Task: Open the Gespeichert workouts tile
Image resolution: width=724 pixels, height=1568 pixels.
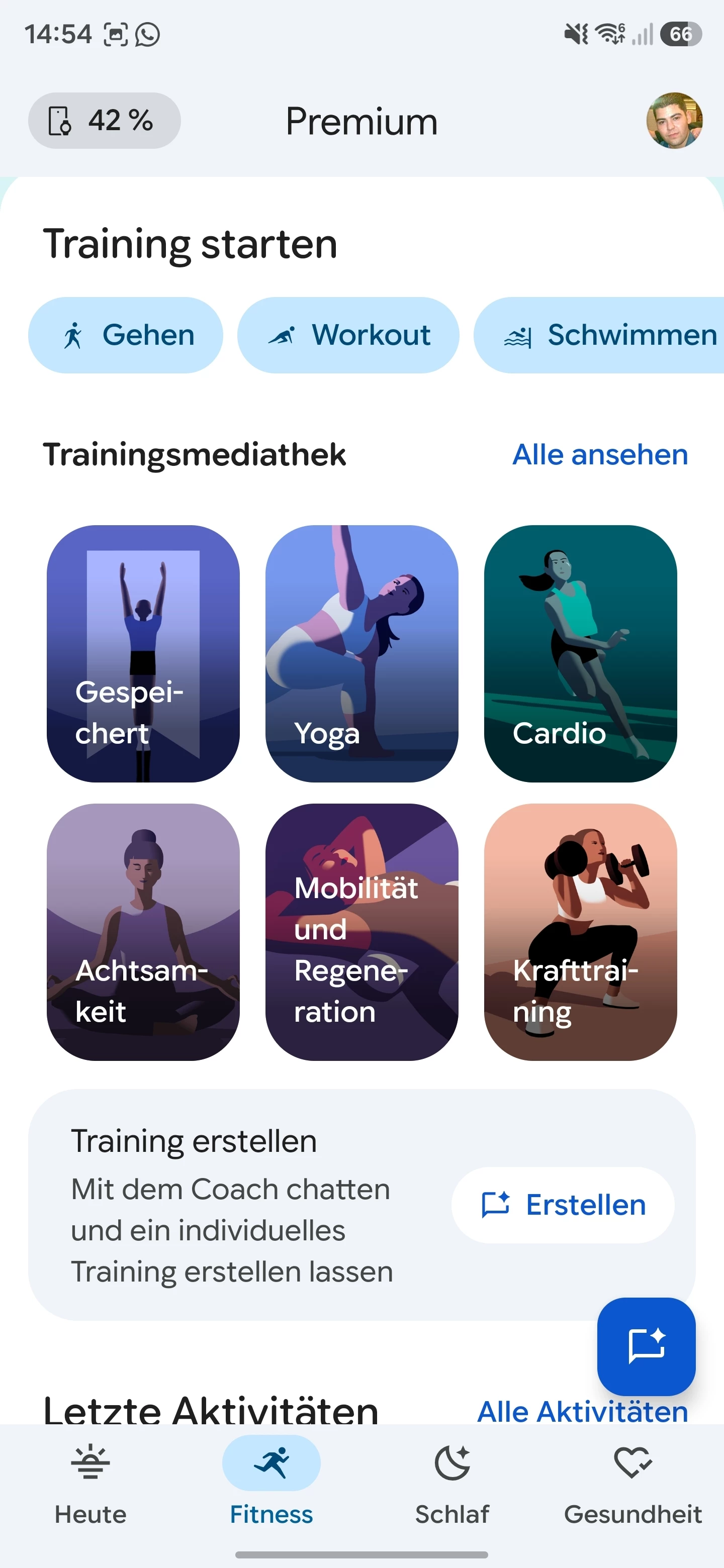Action: 143,654
